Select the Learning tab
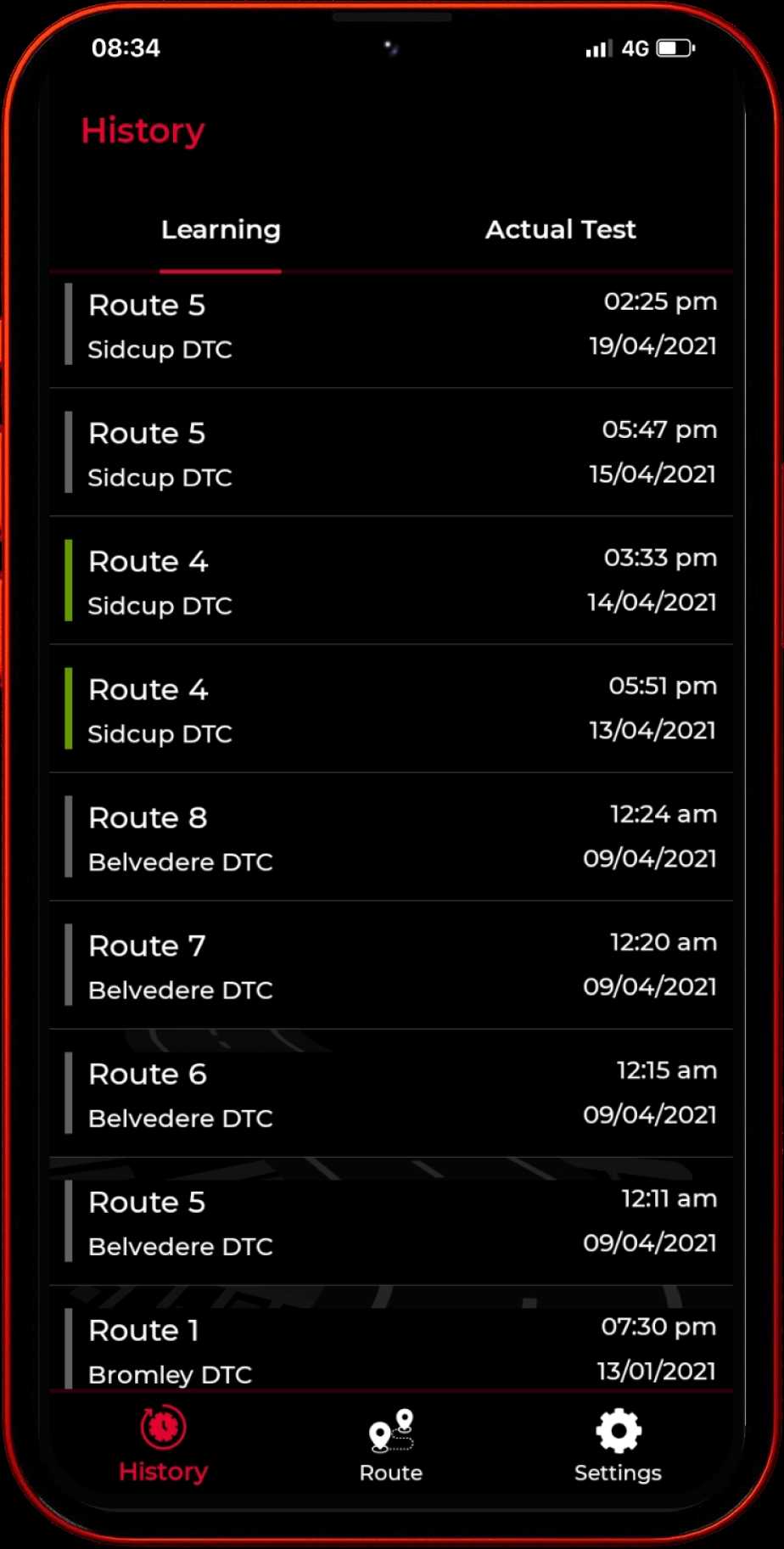784x1549 pixels. coord(221,230)
